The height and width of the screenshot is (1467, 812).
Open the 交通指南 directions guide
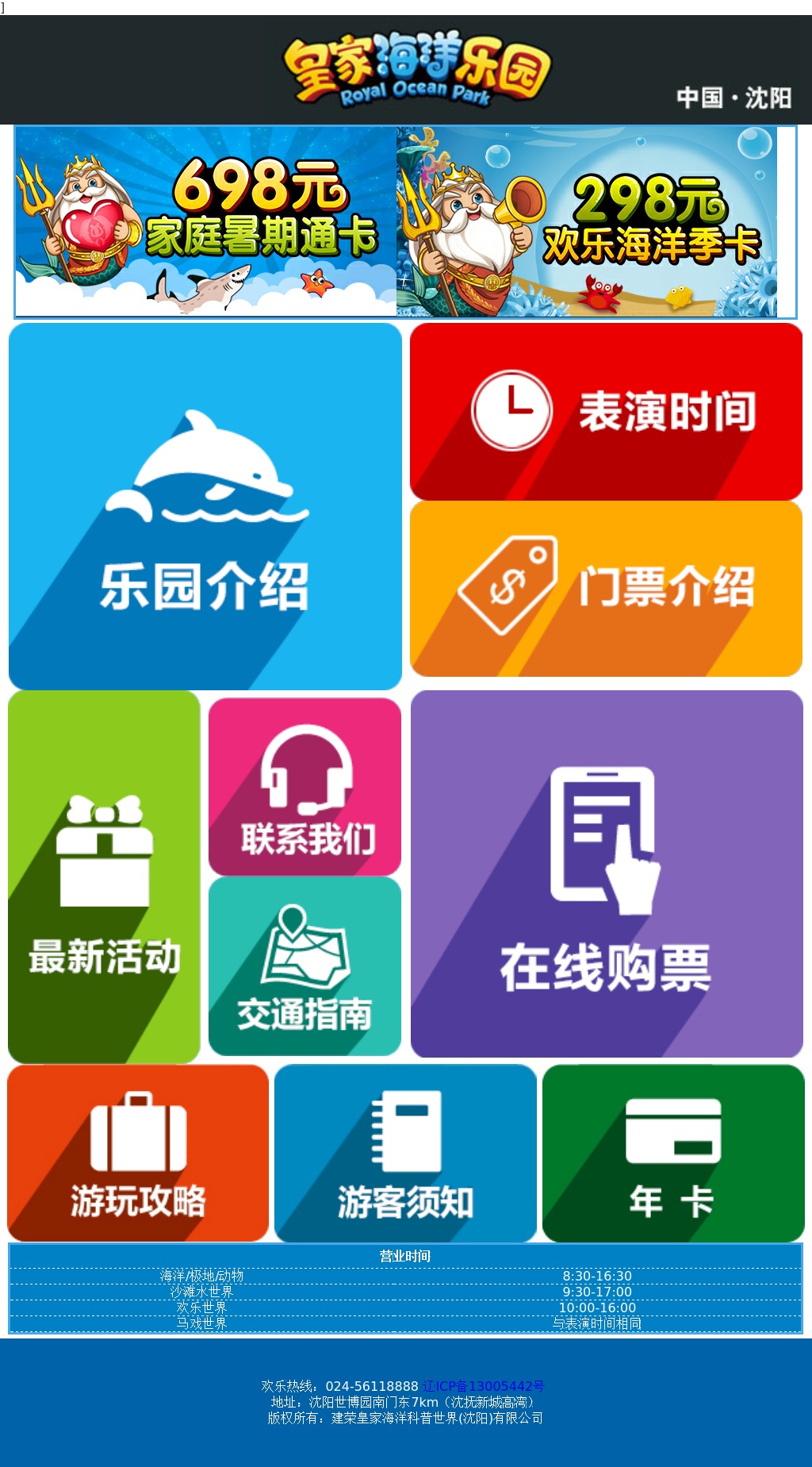click(x=304, y=966)
